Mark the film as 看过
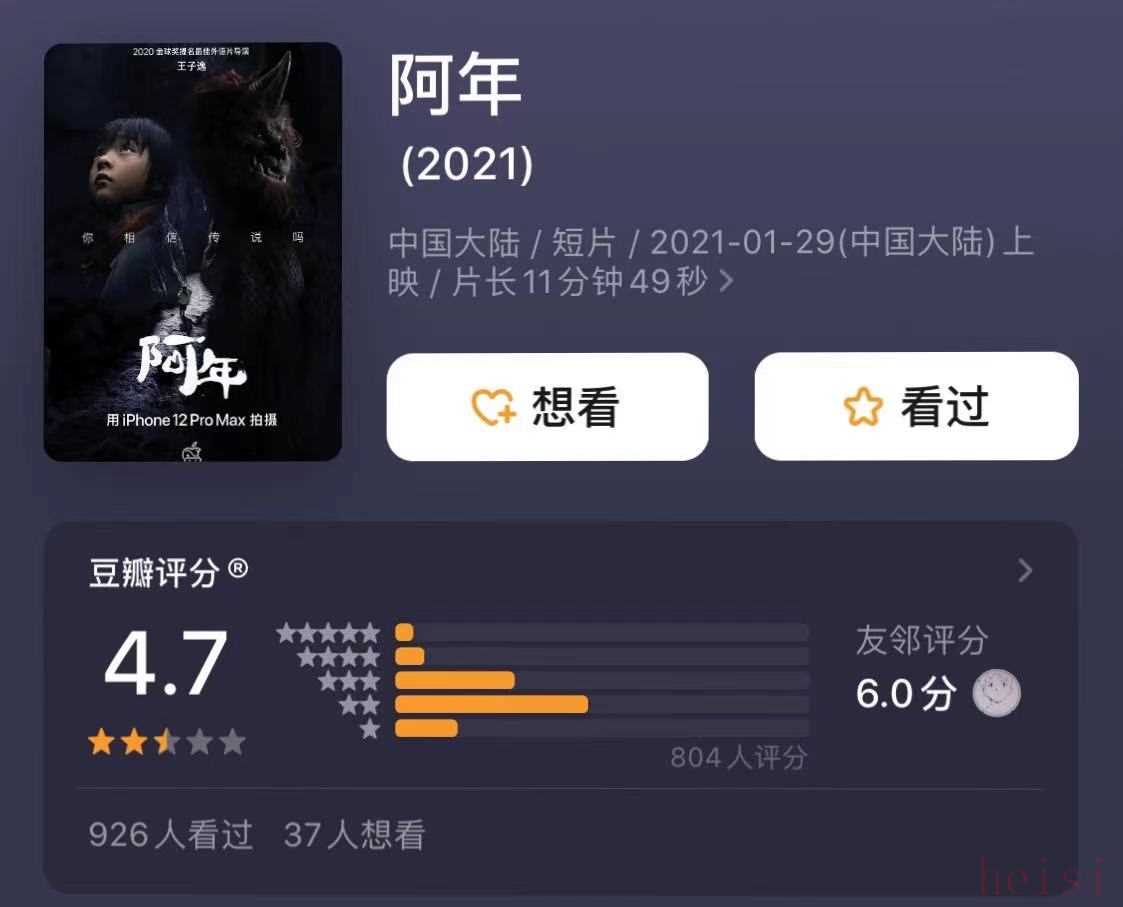Screen dimensions: 1123x907 pos(916,406)
